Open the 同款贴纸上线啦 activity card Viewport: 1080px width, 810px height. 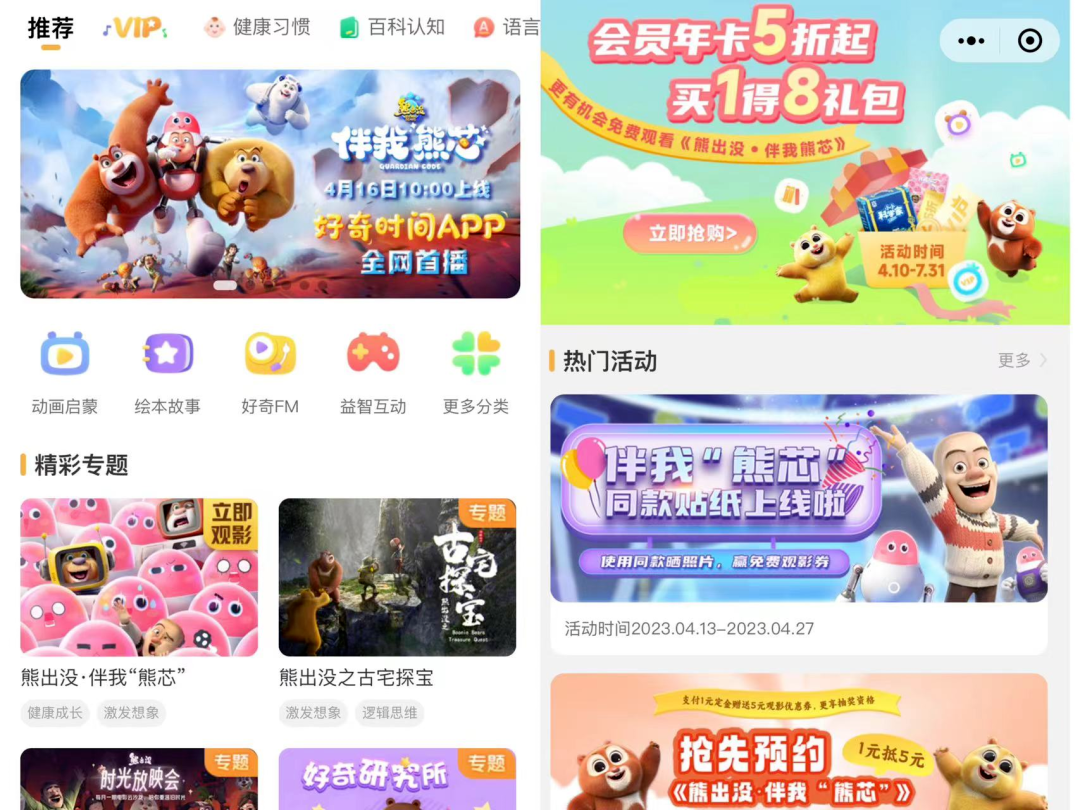[x=798, y=500]
